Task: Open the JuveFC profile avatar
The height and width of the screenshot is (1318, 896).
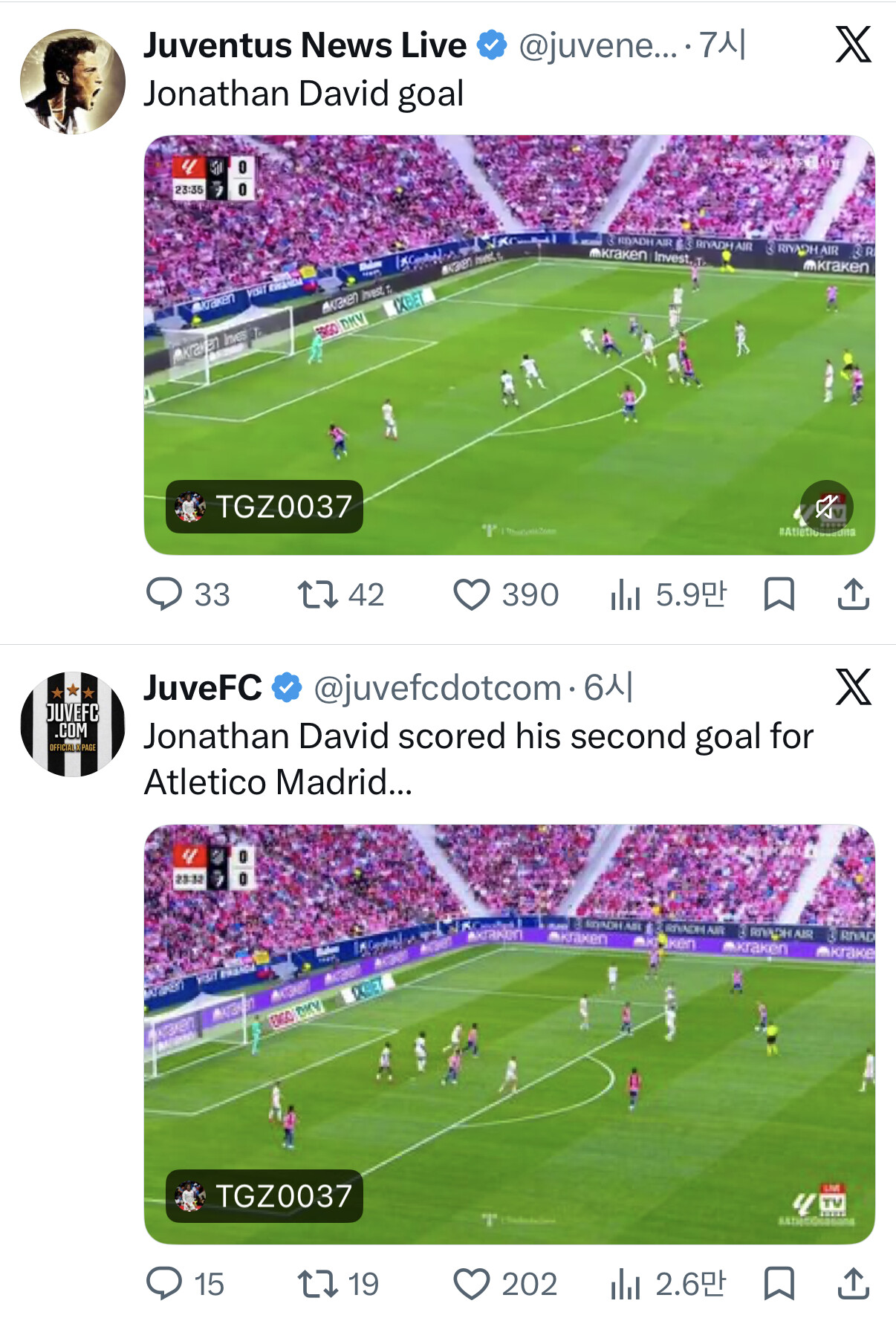Action: 73,724
